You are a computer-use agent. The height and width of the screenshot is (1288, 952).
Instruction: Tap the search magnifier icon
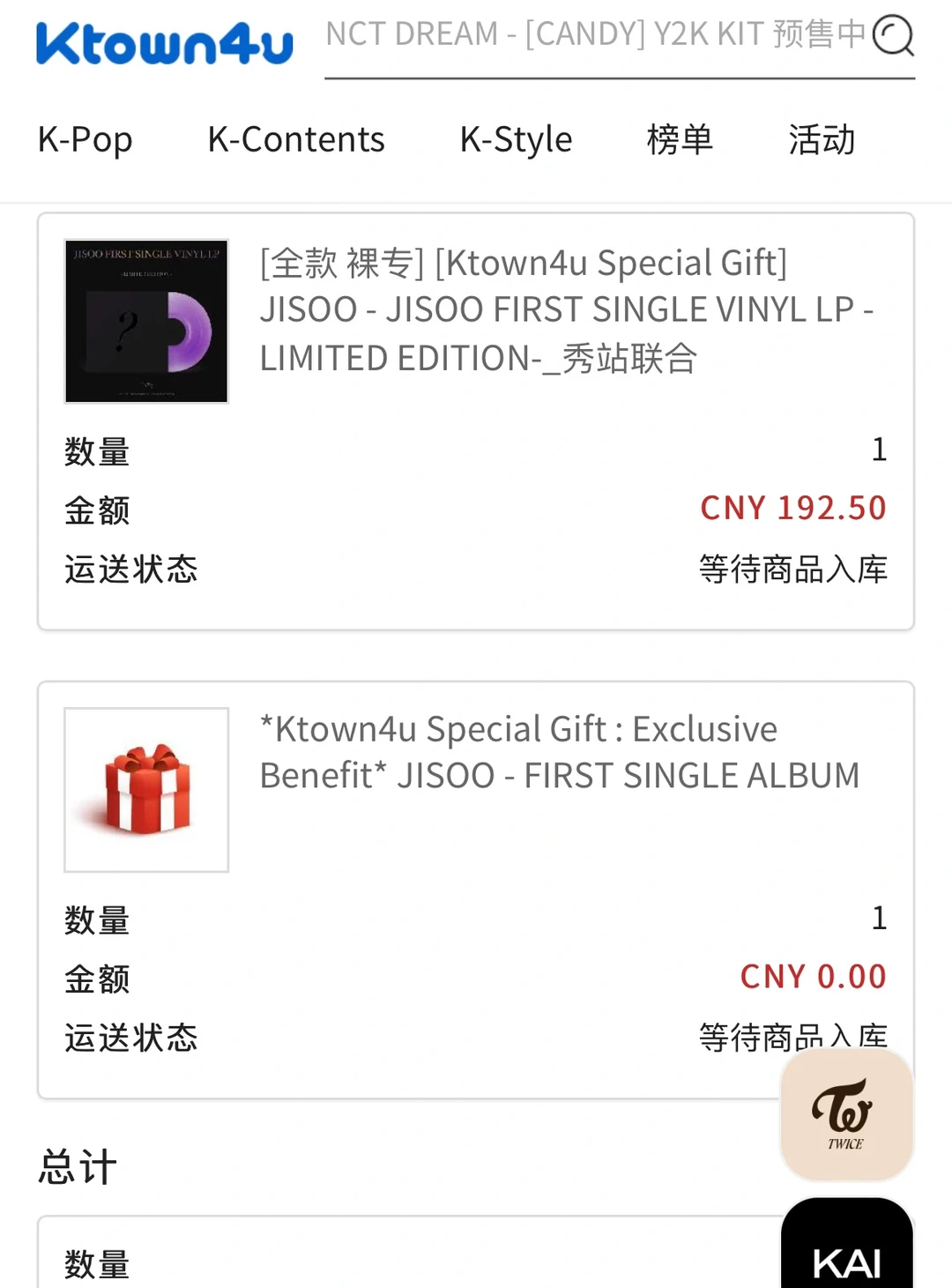click(x=893, y=36)
